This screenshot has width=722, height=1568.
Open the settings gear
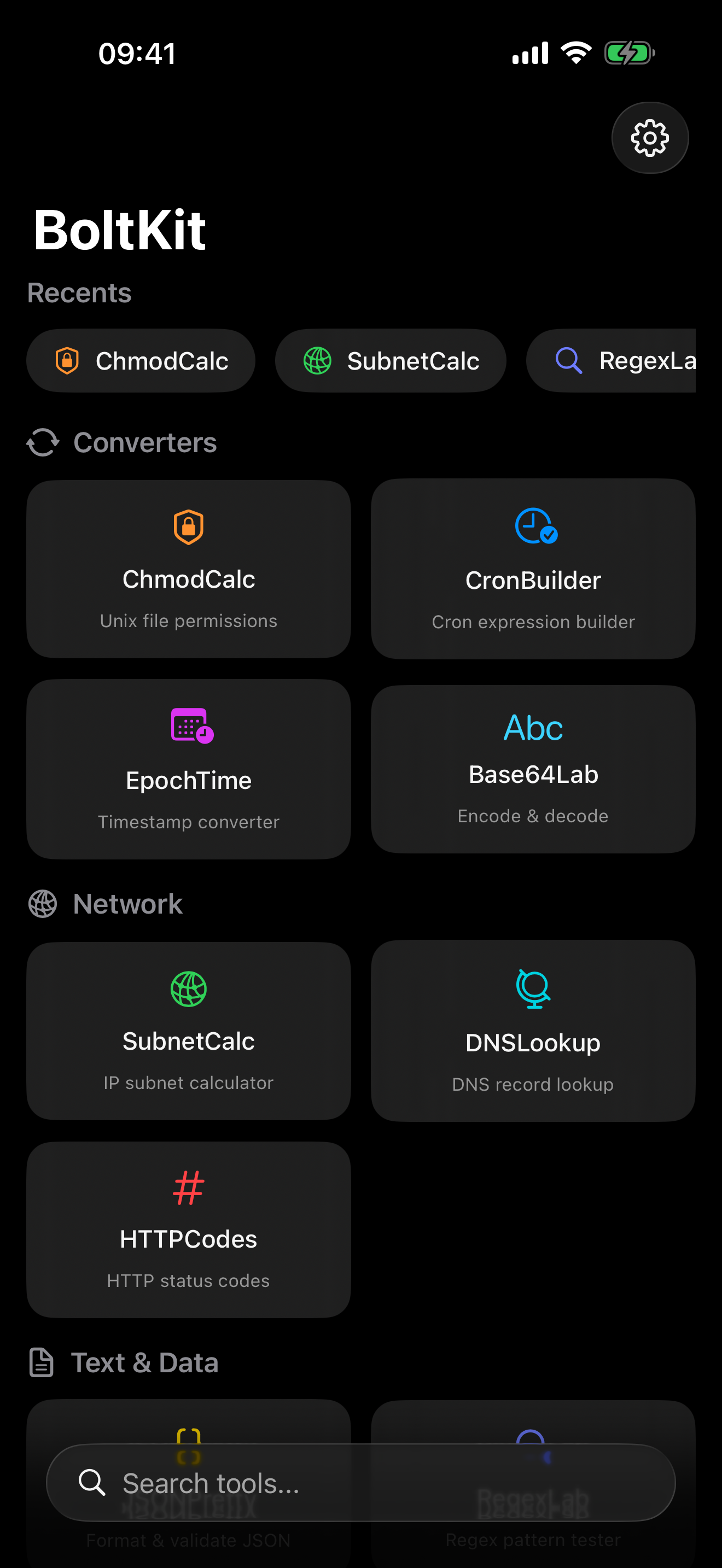[650, 137]
